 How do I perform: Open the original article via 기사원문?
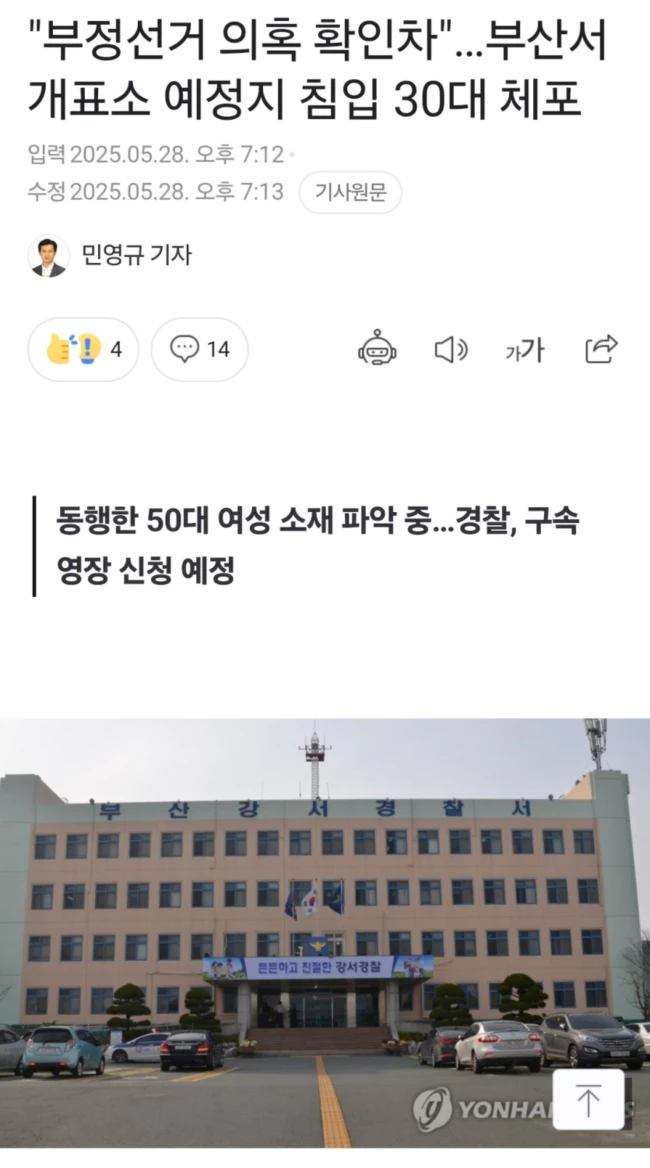tap(350, 193)
